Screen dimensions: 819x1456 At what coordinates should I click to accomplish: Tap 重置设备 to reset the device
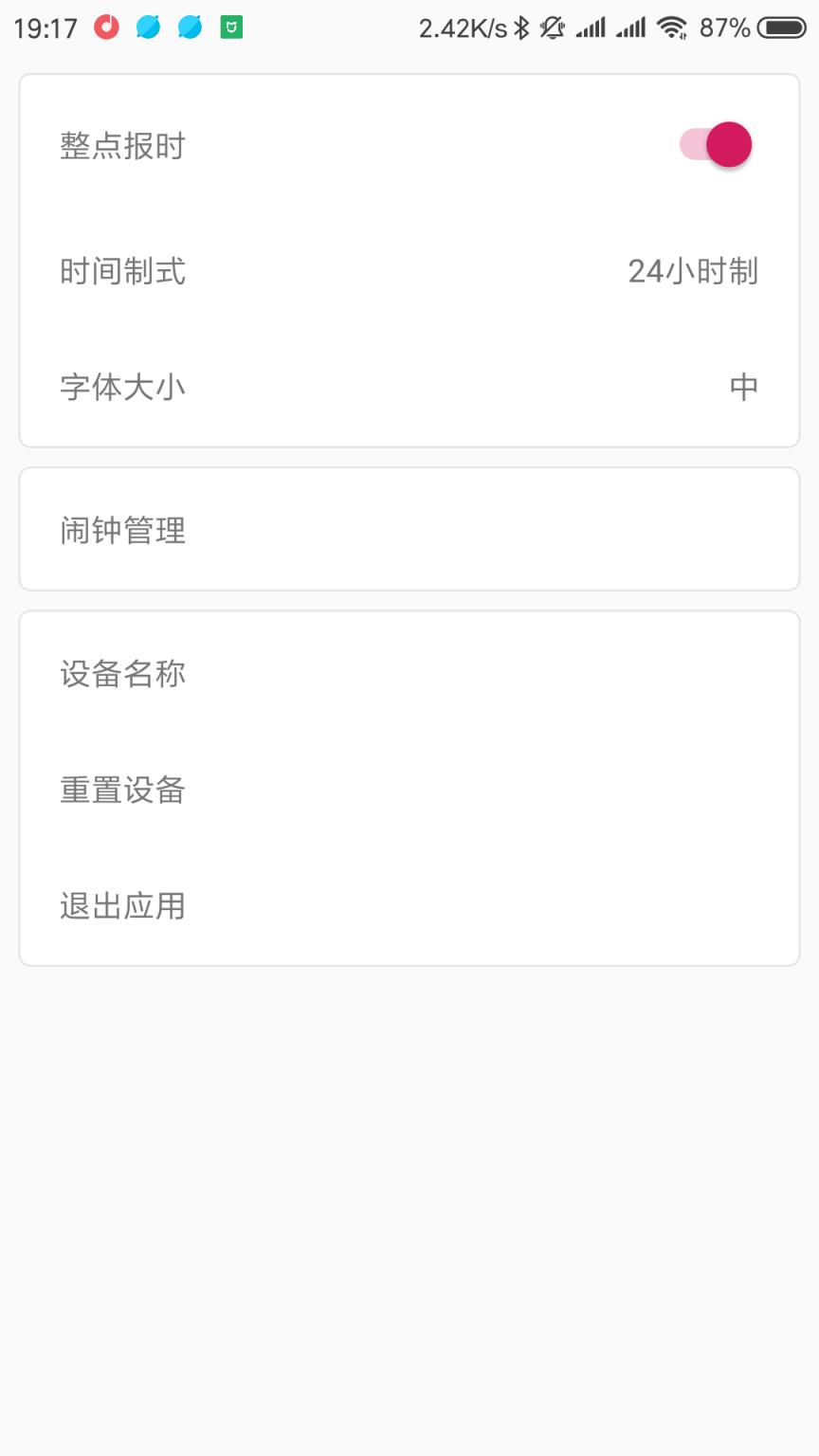click(x=409, y=790)
